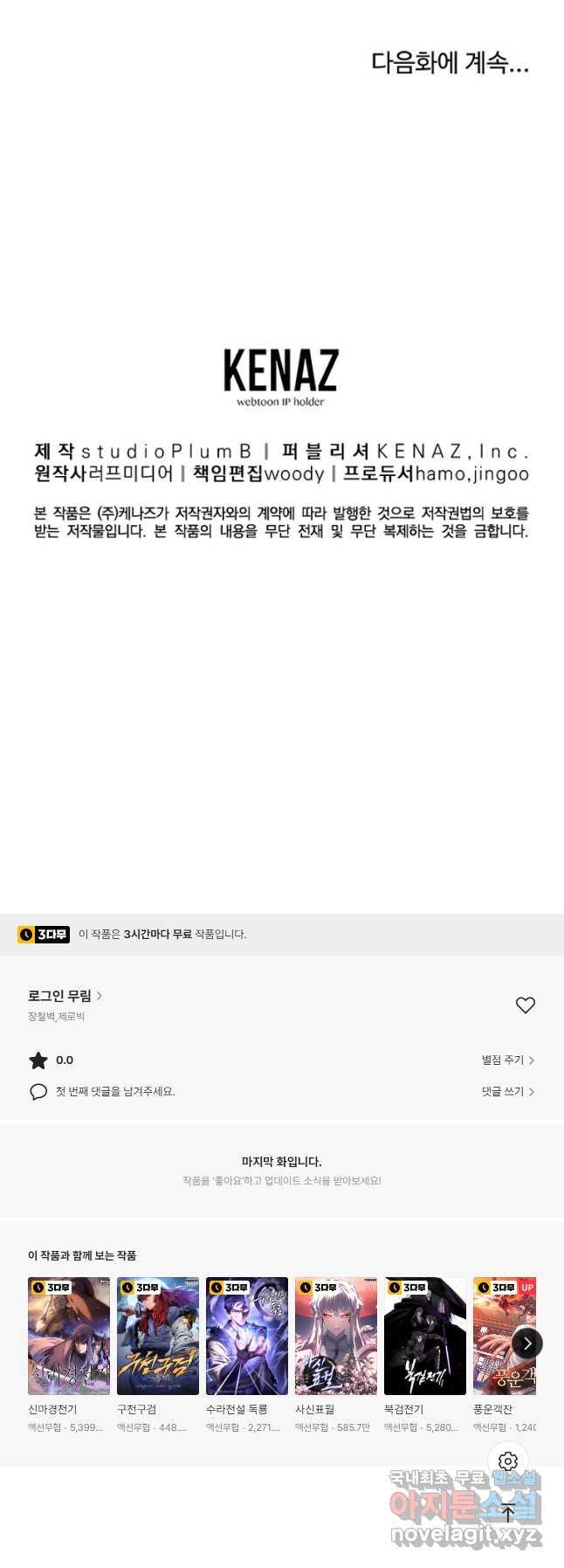The height and width of the screenshot is (1568, 564).
Task: Show more recommended titles with the arrow
Action: click(526, 1344)
